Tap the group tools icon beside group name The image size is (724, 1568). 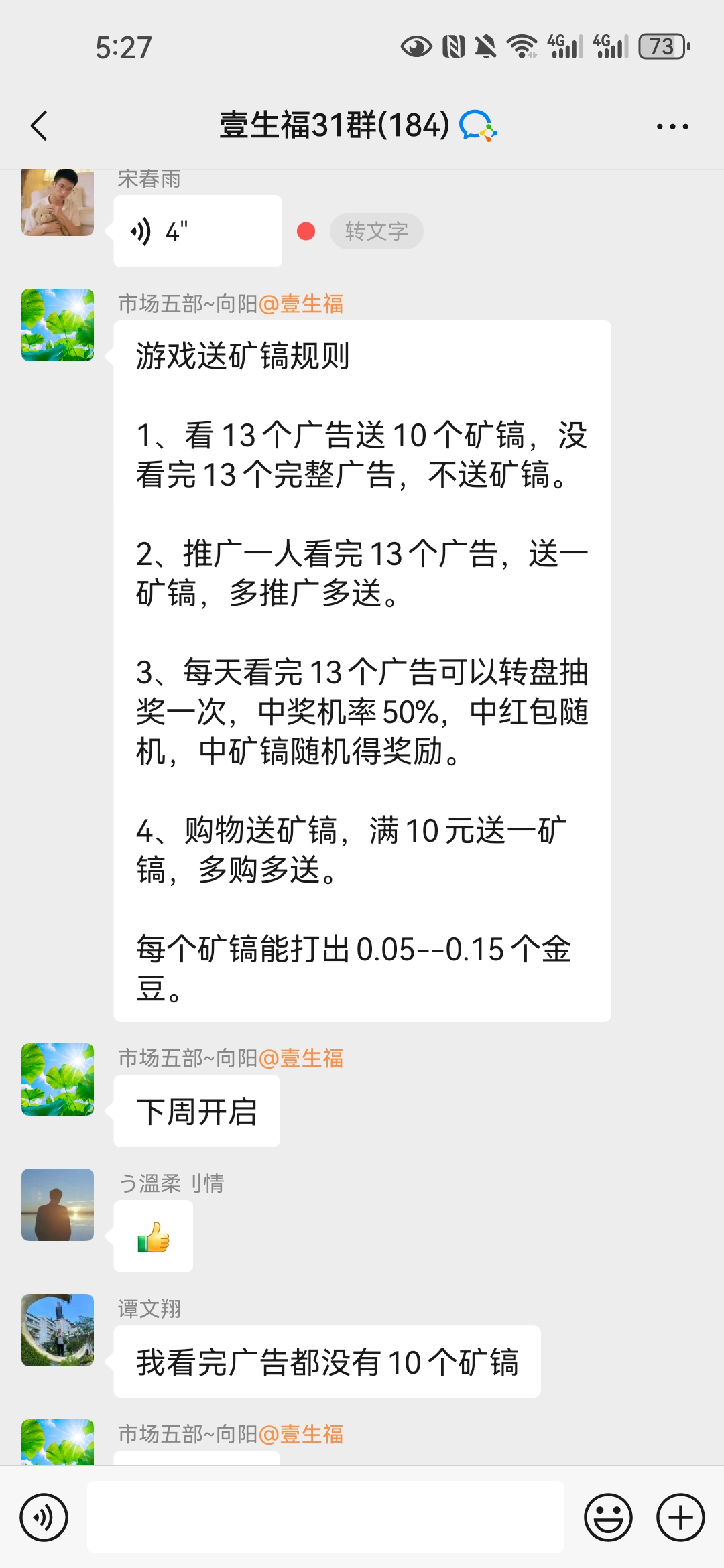click(x=478, y=126)
